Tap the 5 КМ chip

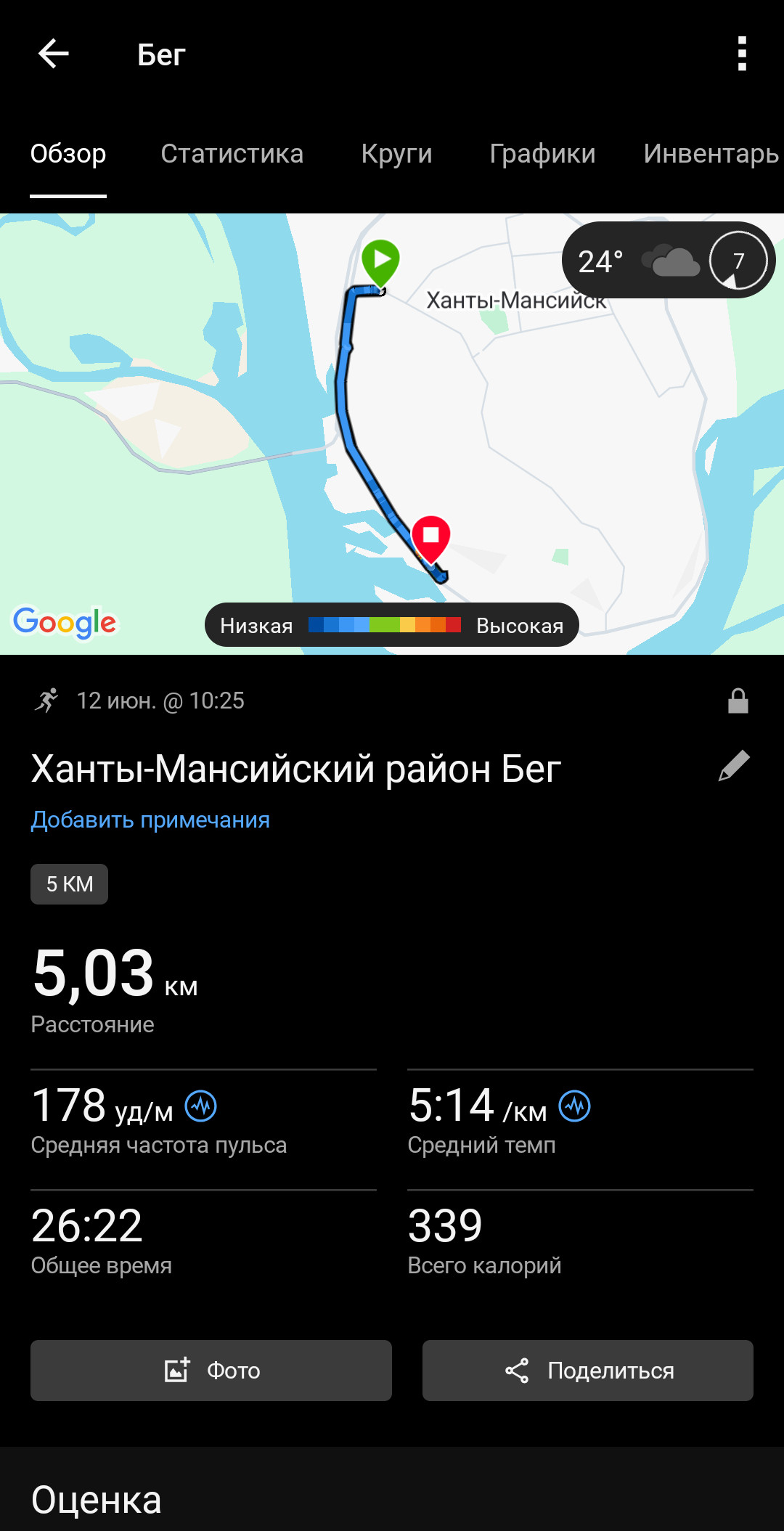69,884
